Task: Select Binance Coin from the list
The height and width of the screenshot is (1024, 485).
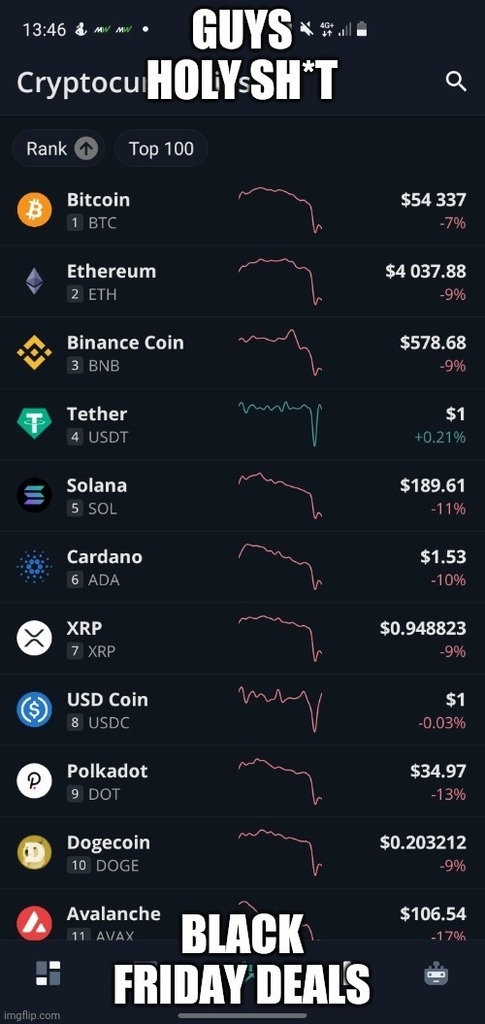Action: (242, 353)
